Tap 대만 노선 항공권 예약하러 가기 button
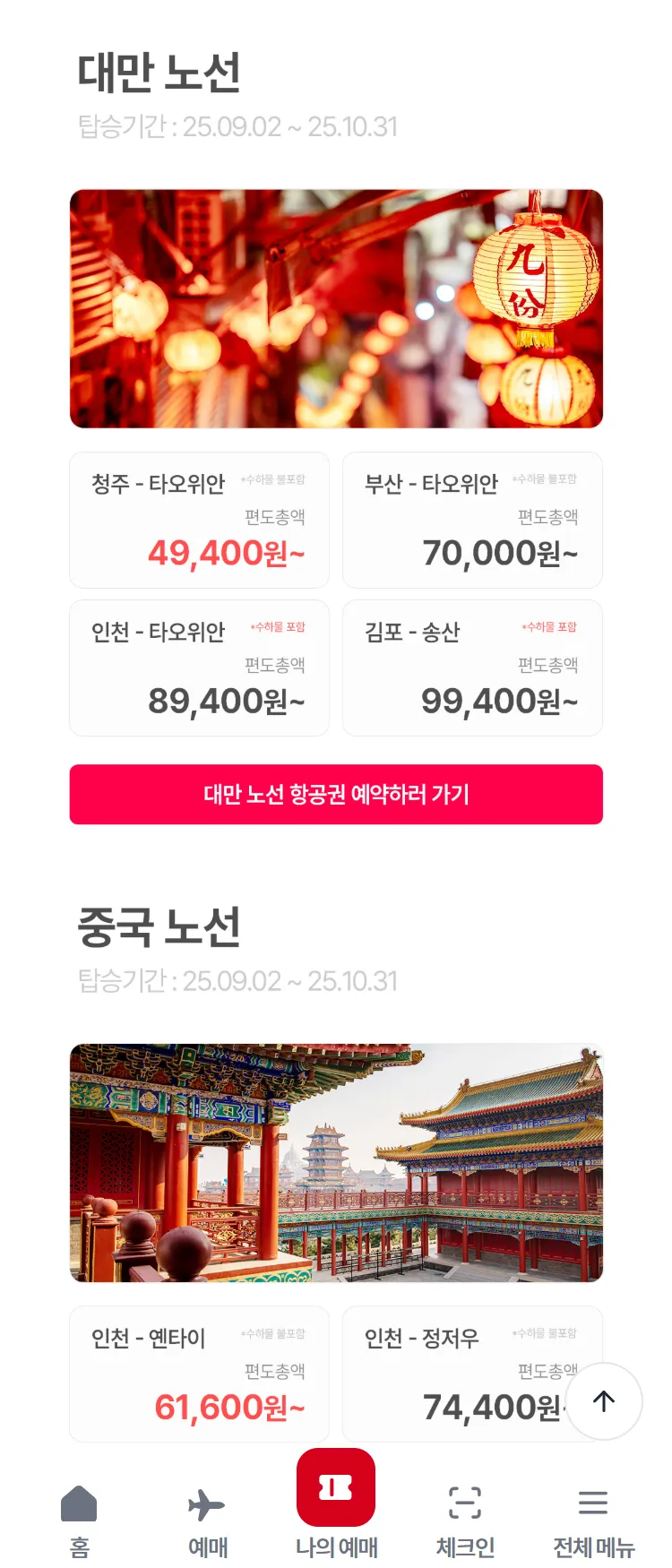The width and height of the screenshot is (672, 1568). (336, 795)
